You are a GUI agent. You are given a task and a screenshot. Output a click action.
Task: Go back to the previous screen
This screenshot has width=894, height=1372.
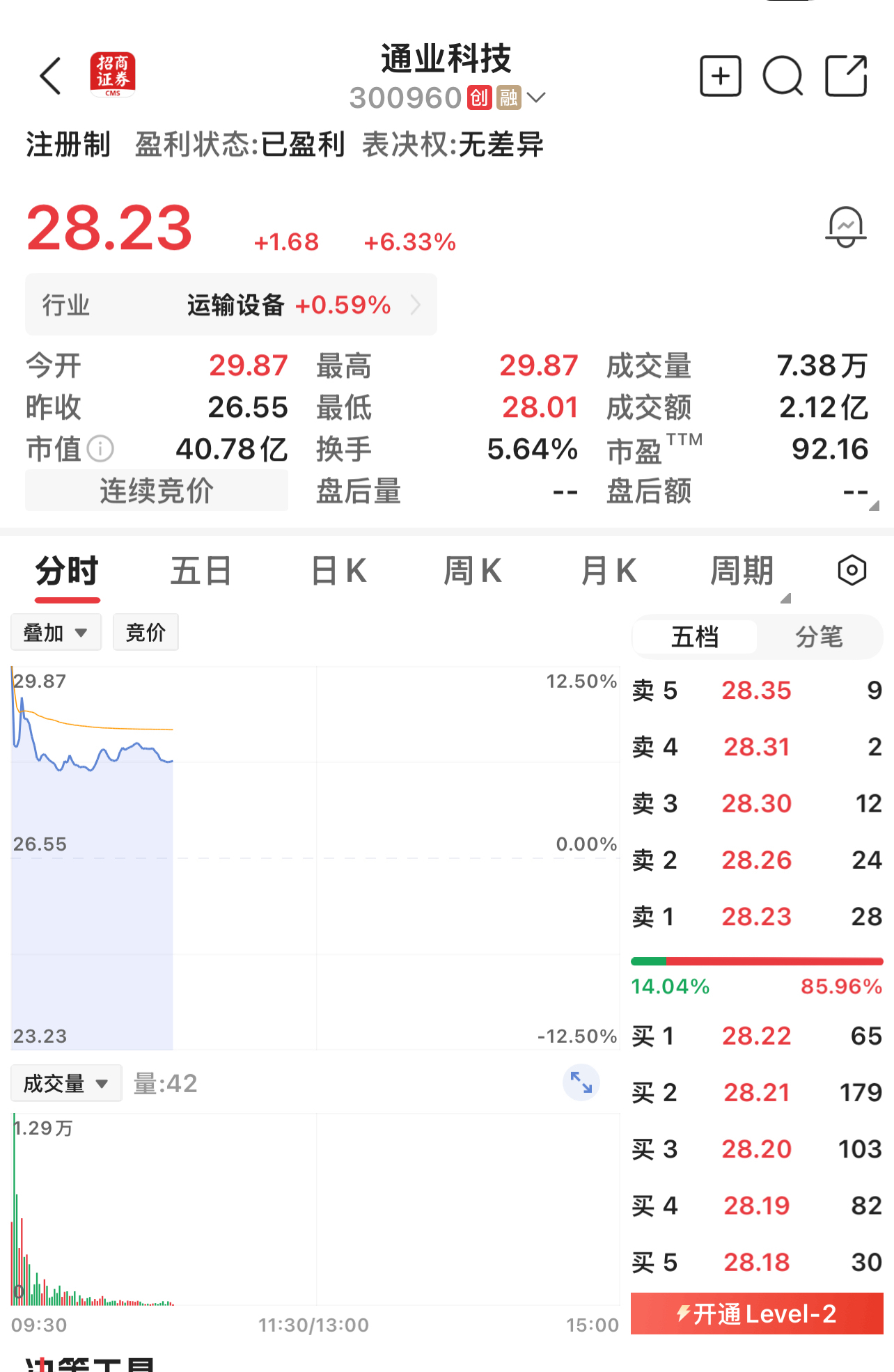pyautogui.click(x=51, y=76)
